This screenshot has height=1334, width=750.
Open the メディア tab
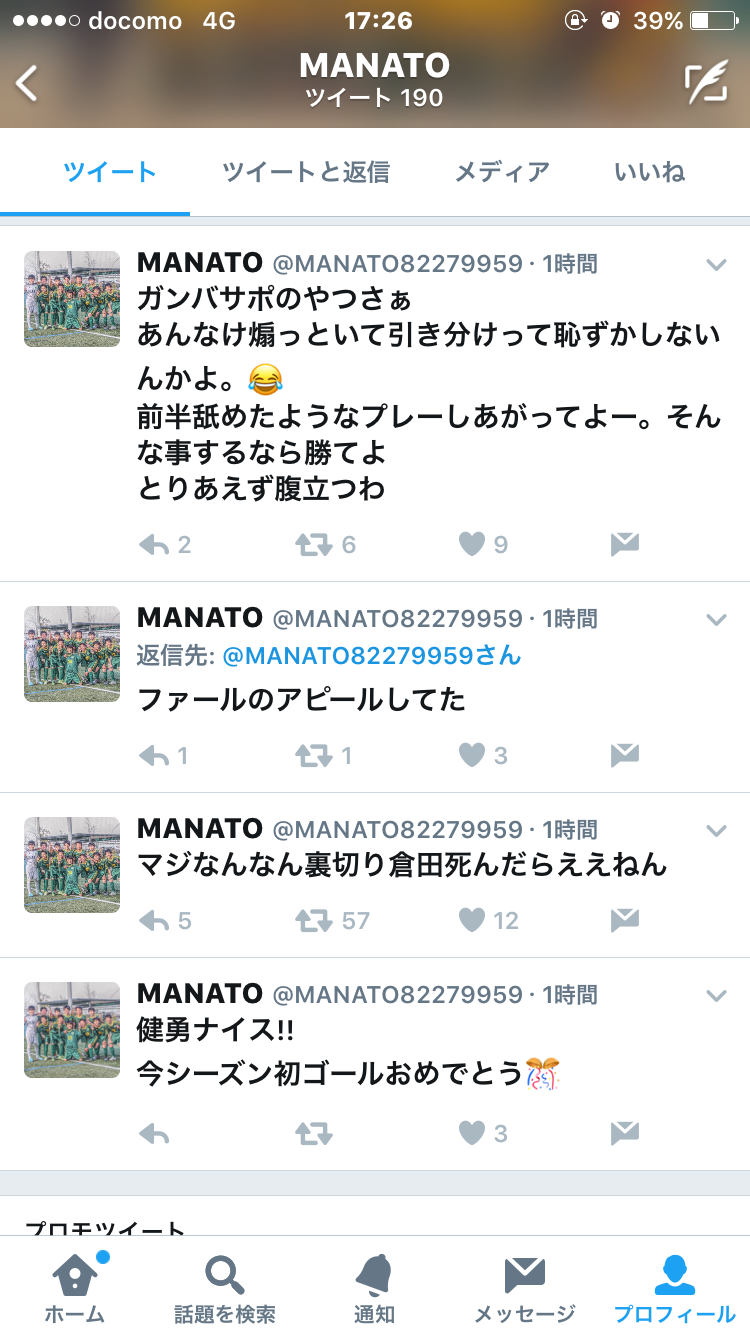(502, 172)
